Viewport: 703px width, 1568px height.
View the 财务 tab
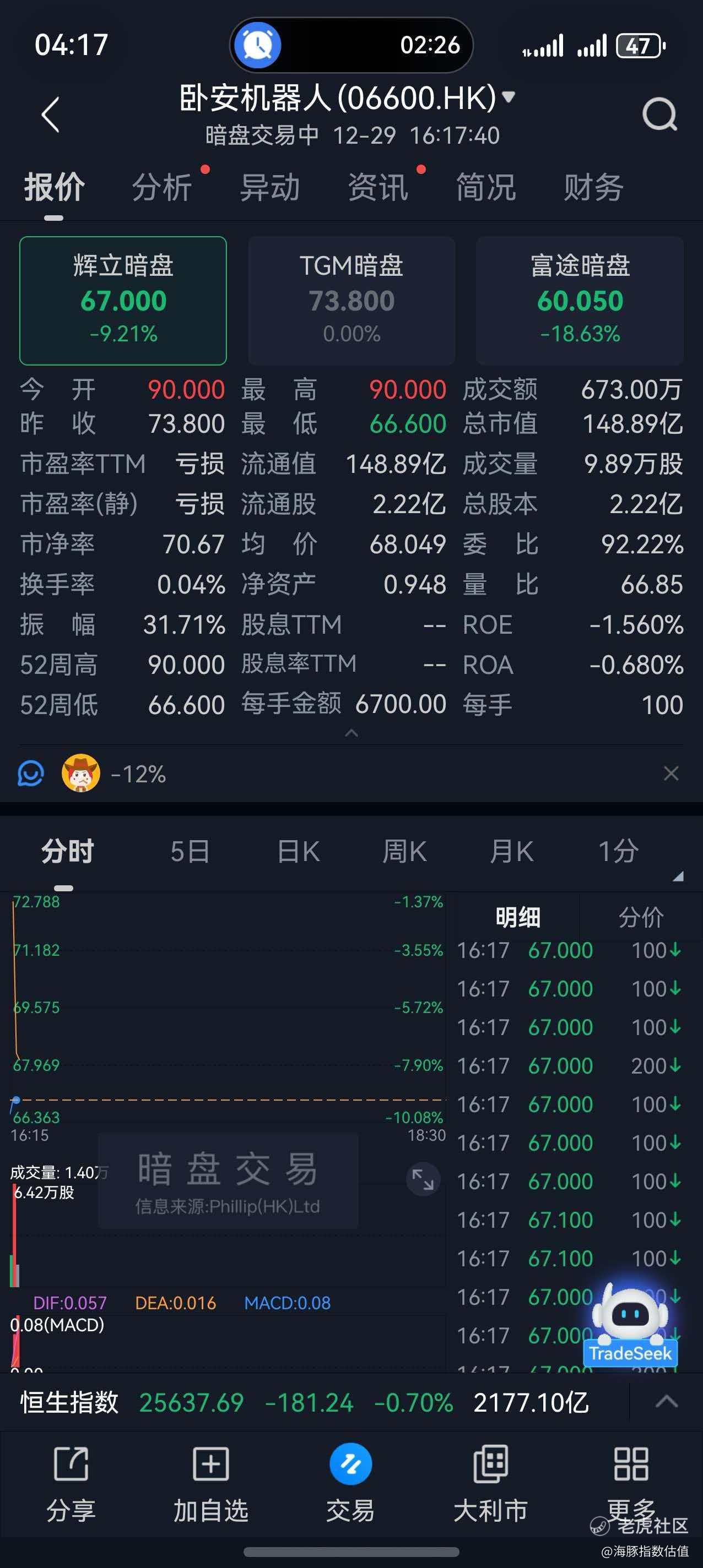pyautogui.click(x=593, y=187)
